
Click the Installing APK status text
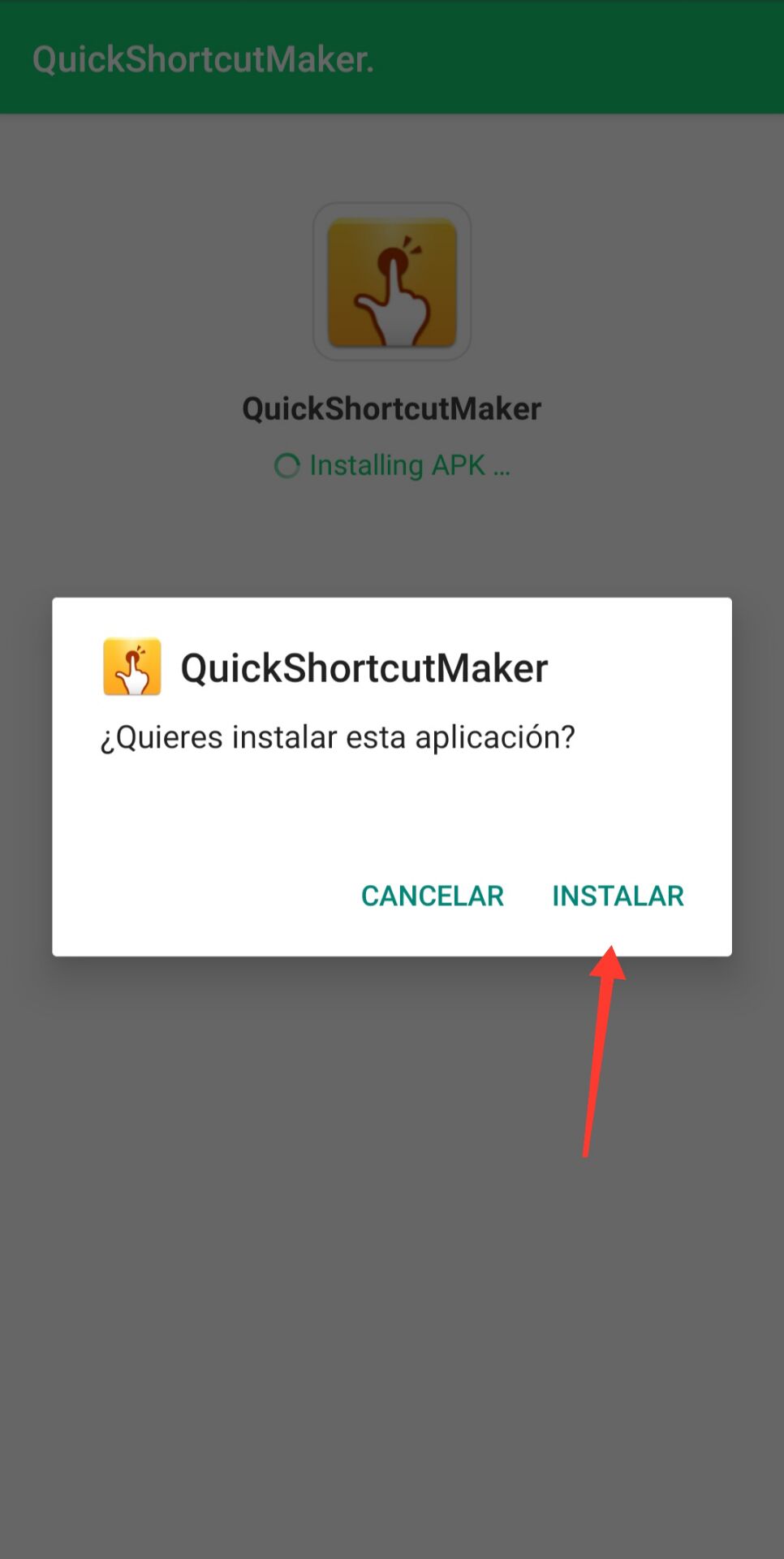409,465
